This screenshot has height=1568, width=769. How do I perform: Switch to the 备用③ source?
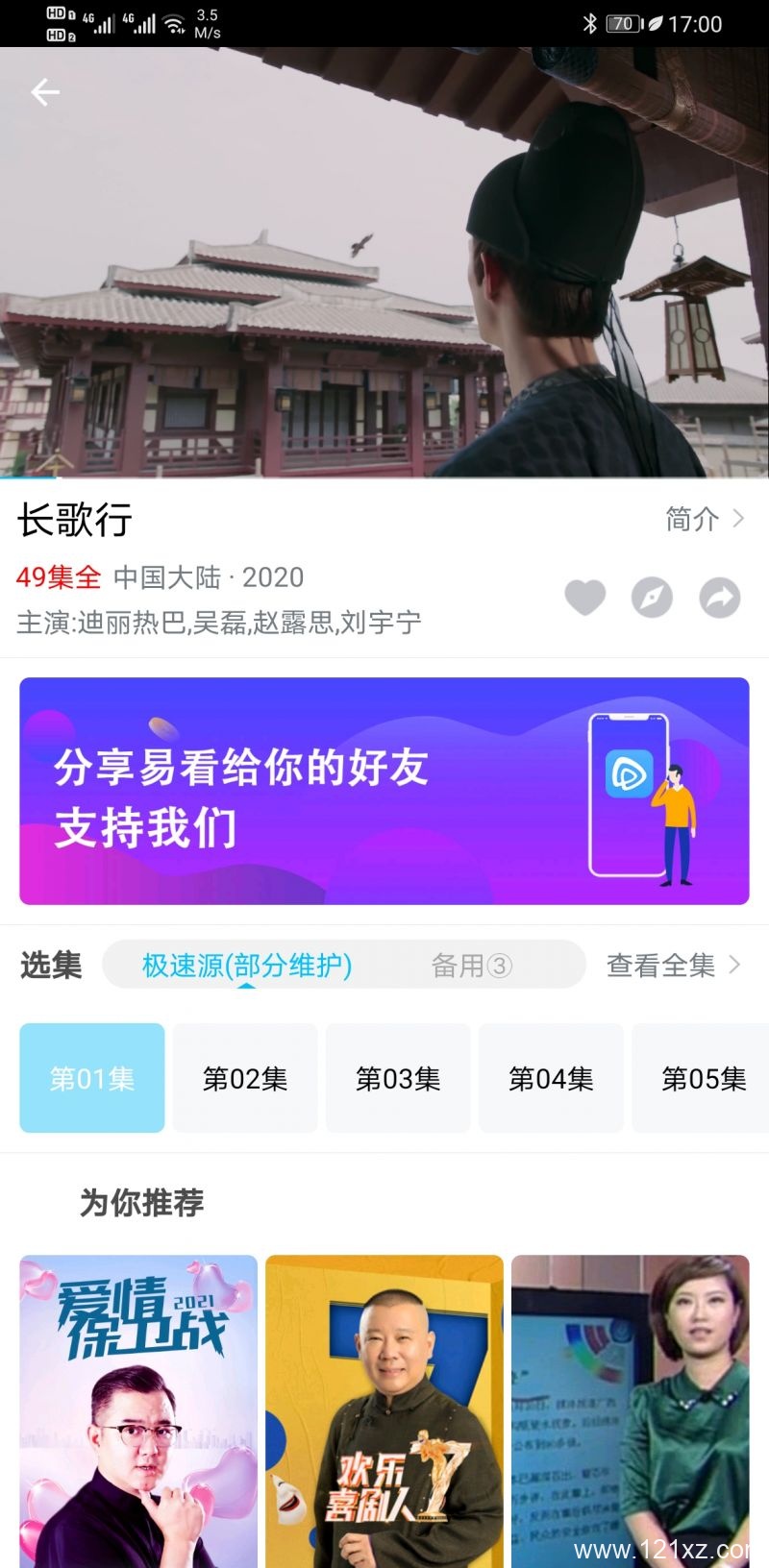(471, 965)
